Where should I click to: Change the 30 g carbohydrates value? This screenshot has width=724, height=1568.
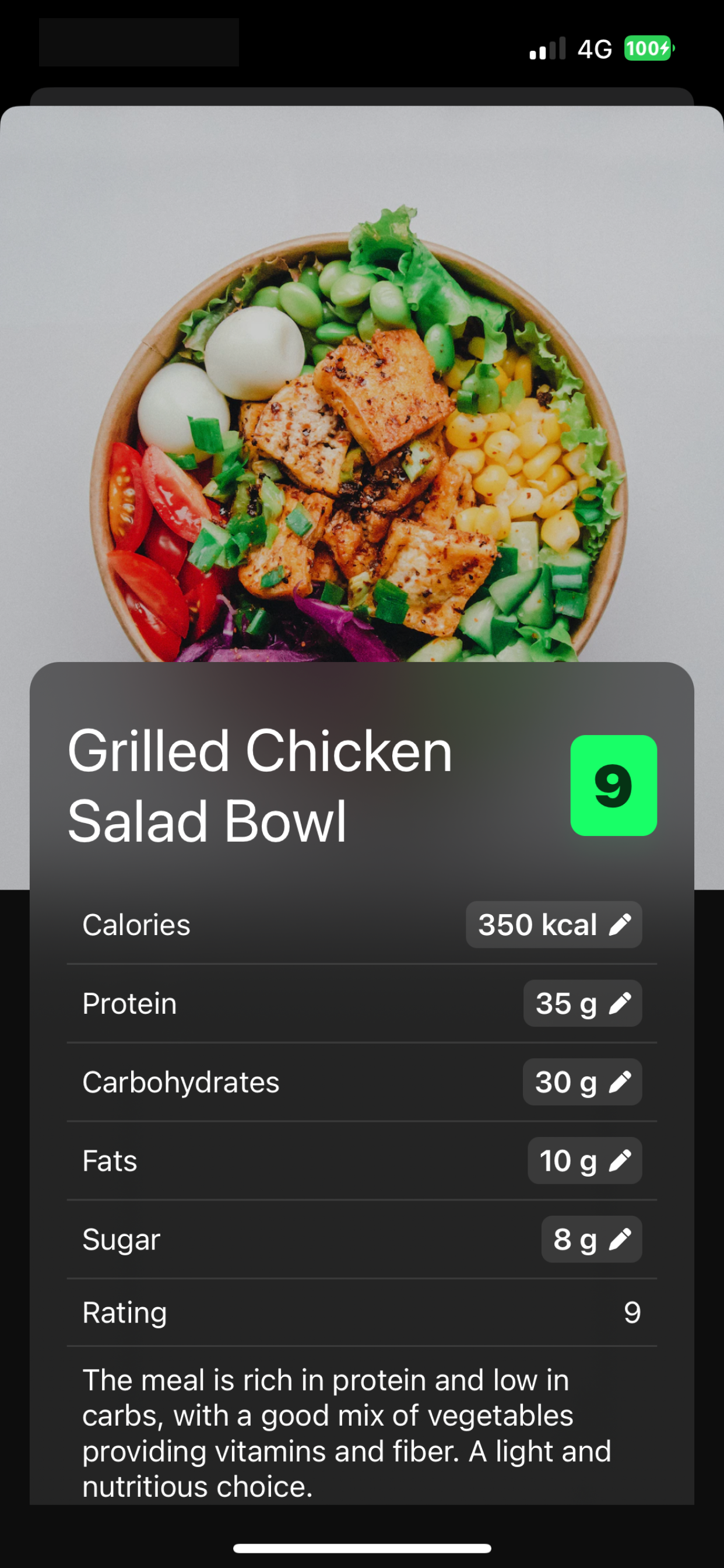point(582,1081)
